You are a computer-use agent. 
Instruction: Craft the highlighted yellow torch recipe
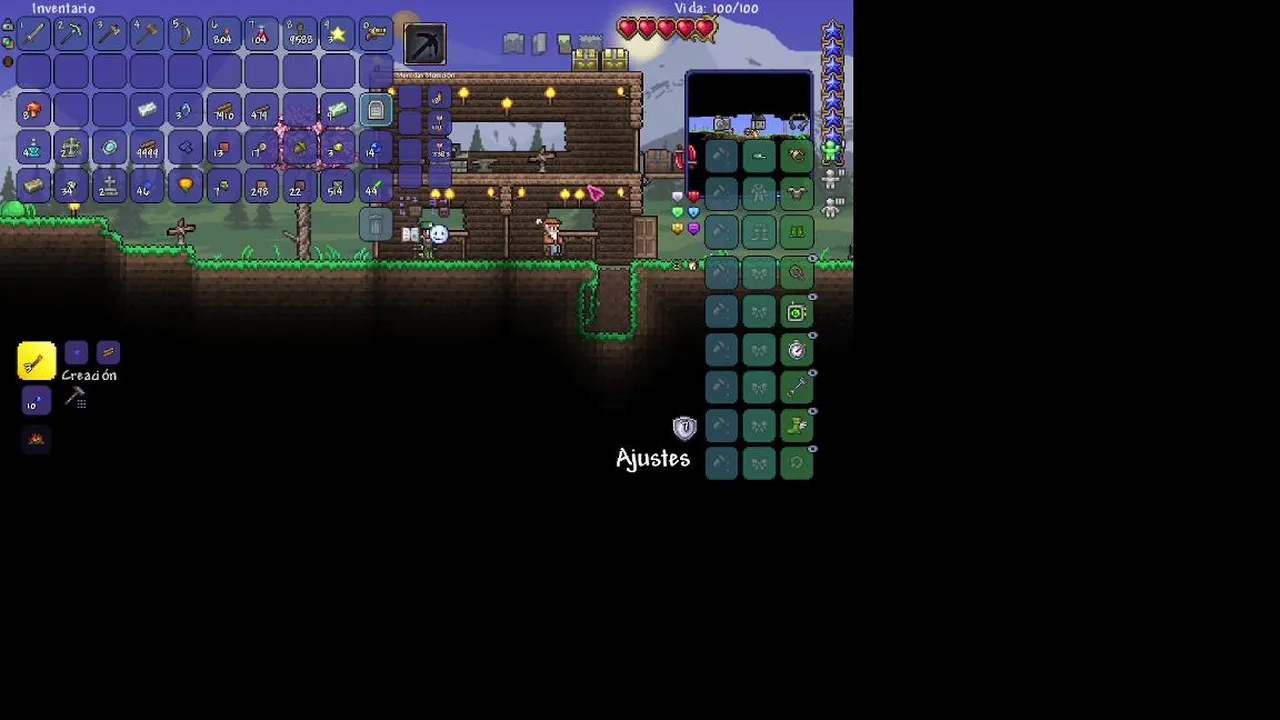(36, 361)
